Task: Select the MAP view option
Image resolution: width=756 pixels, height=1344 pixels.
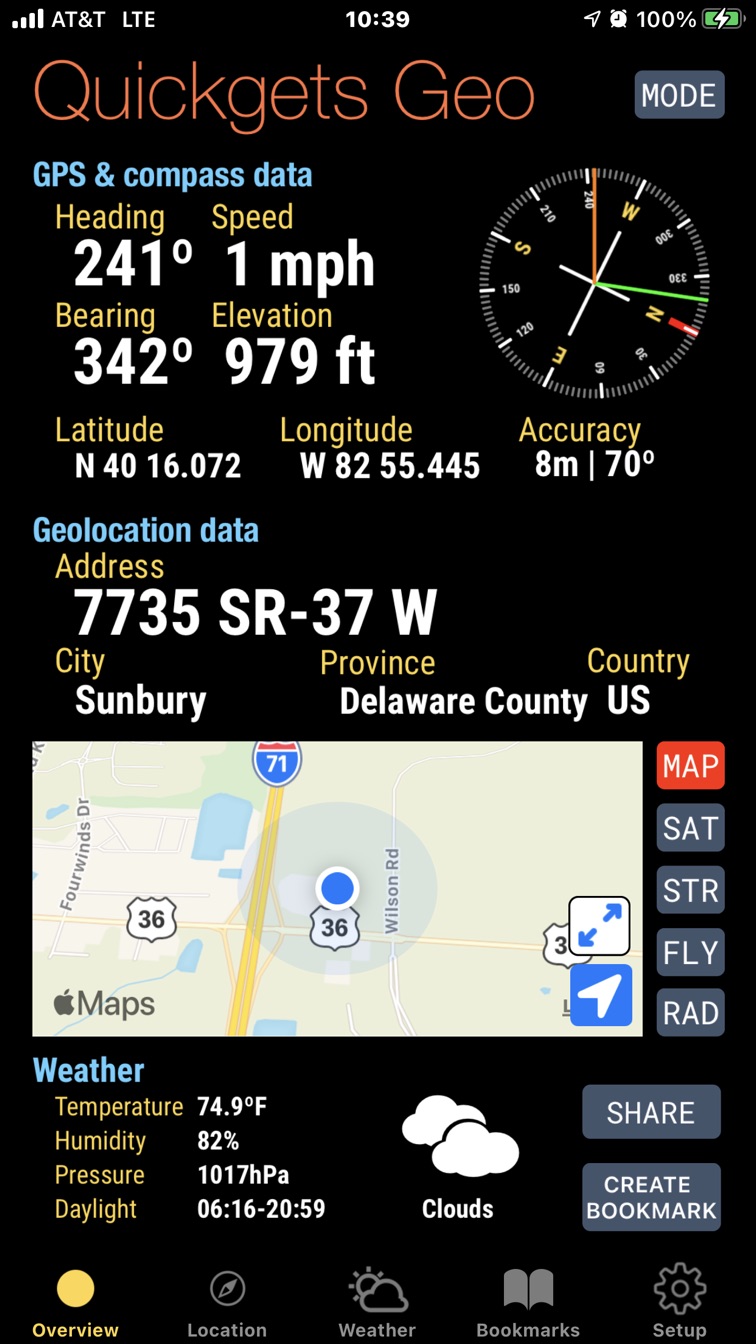Action: point(690,766)
